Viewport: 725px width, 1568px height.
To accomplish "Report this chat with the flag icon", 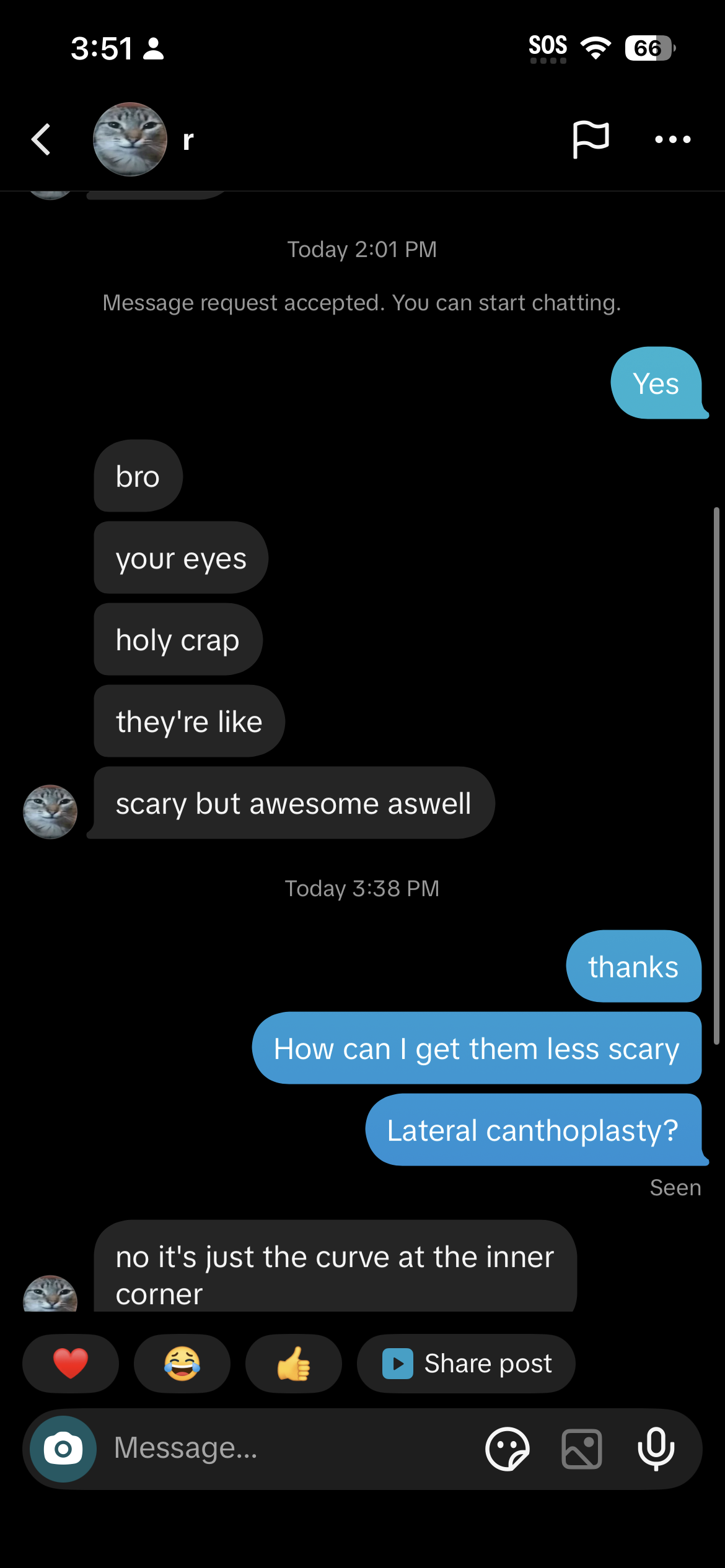I will (591, 139).
